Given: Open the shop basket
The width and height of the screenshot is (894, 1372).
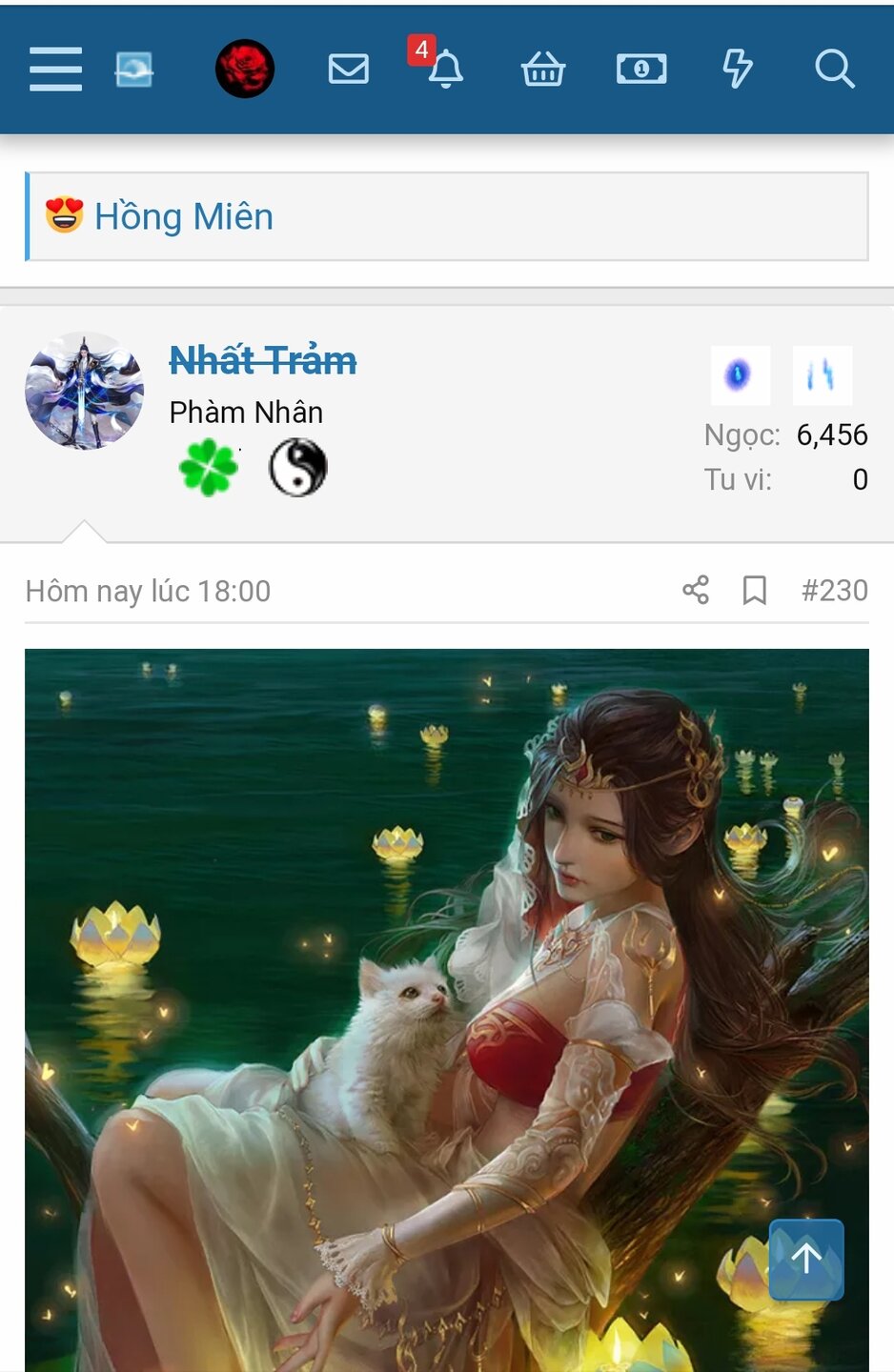Looking at the screenshot, I should tap(543, 69).
